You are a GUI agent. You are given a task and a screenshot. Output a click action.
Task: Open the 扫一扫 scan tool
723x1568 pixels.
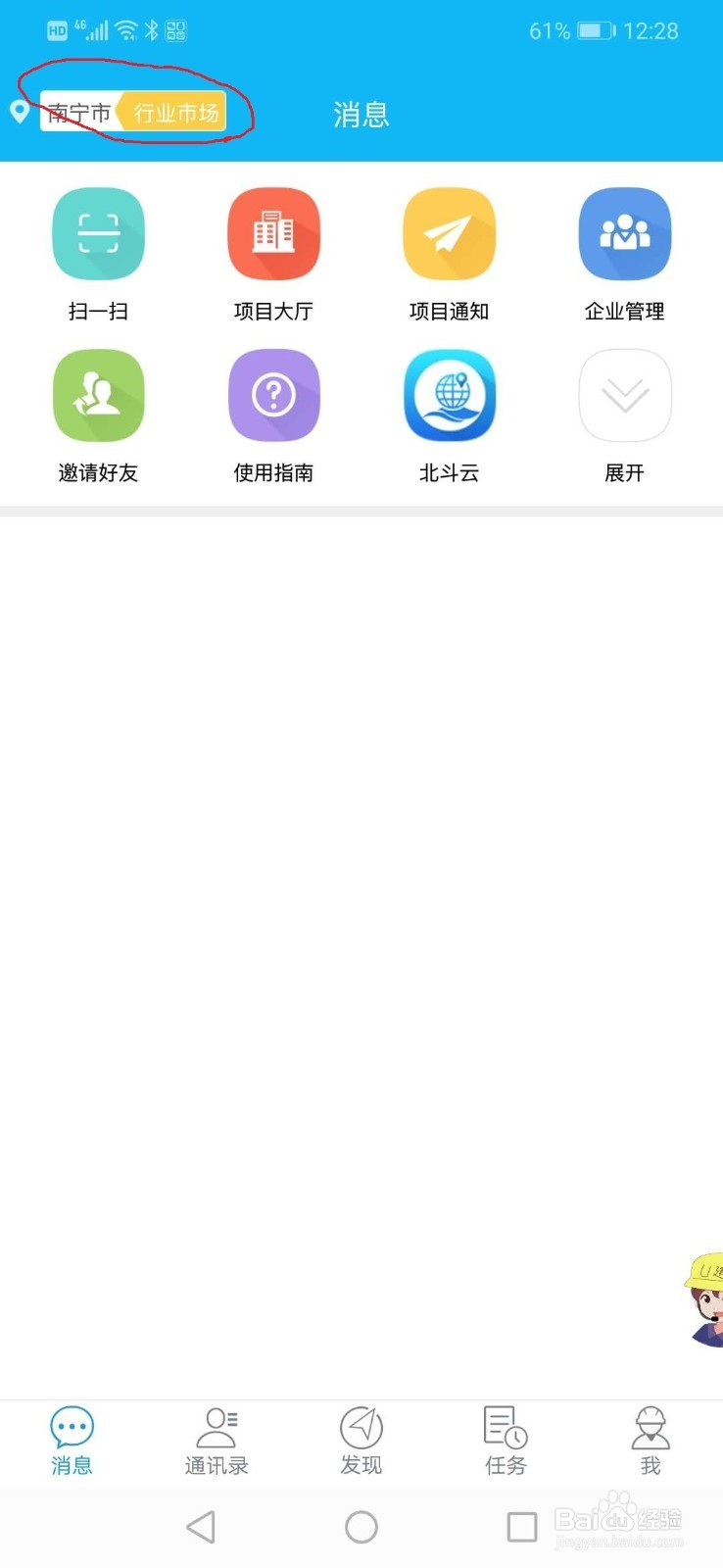(x=98, y=233)
